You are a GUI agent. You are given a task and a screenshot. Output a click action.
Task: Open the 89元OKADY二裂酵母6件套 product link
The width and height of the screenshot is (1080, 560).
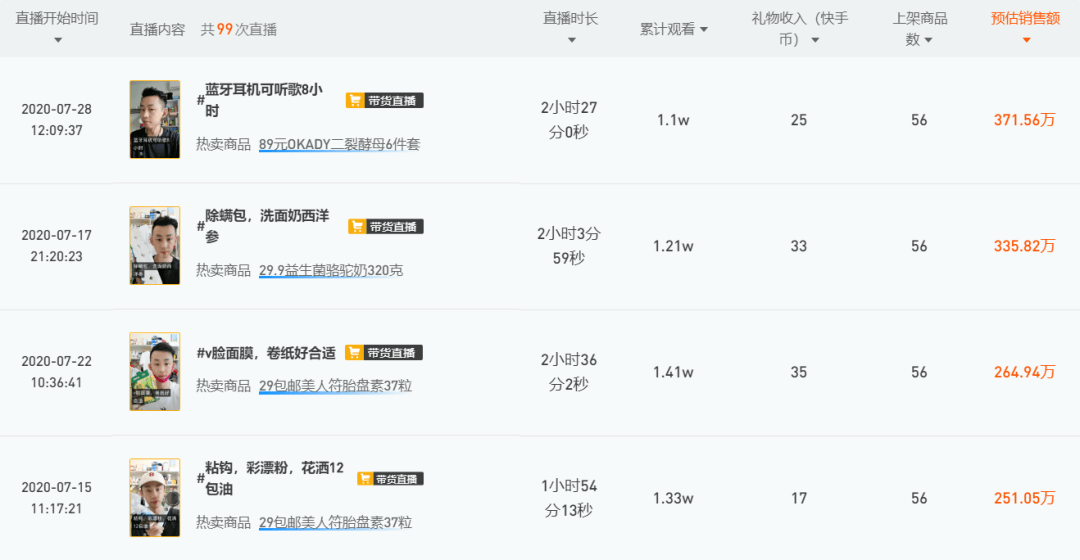(x=339, y=144)
